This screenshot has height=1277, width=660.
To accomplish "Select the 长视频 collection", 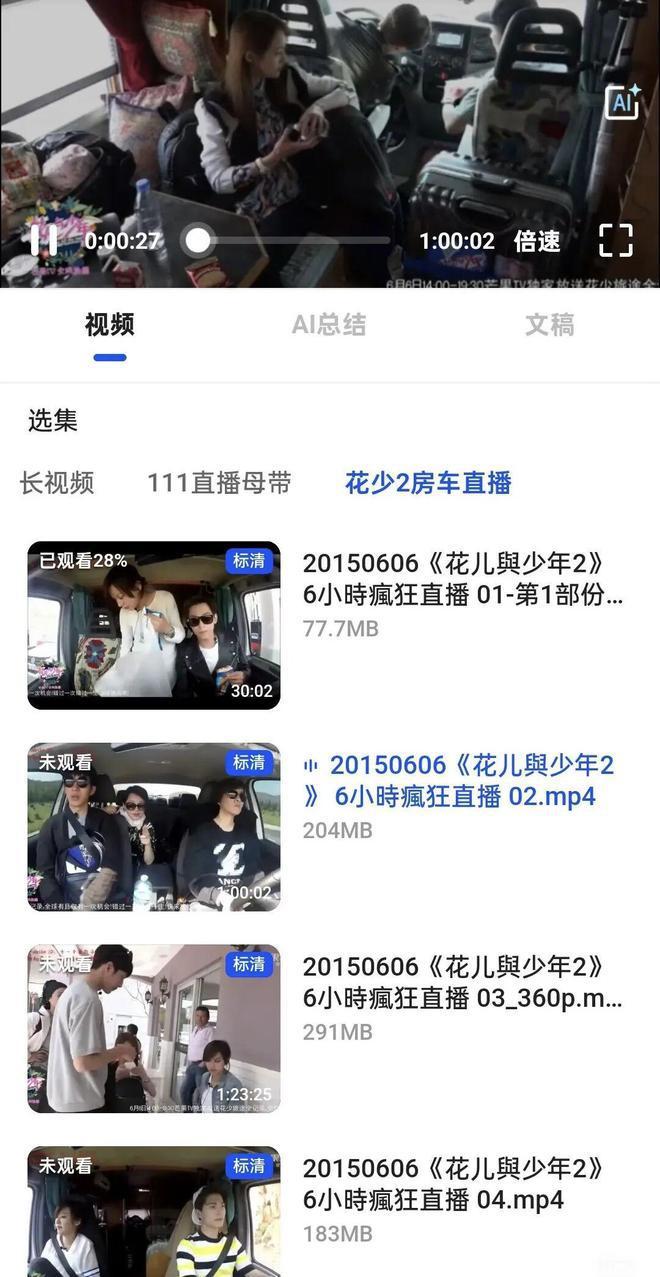I will pos(57,483).
